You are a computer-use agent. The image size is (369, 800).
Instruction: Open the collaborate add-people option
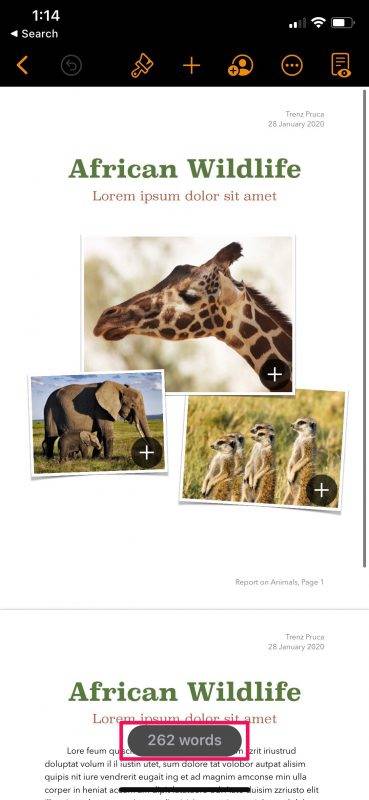(240, 65)
